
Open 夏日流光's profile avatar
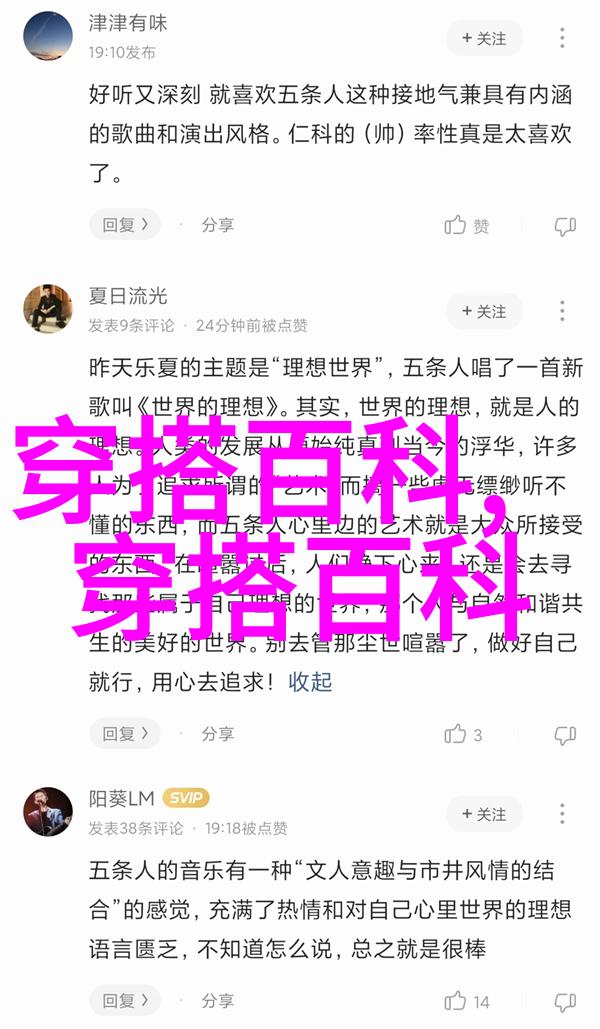[48, 309]
